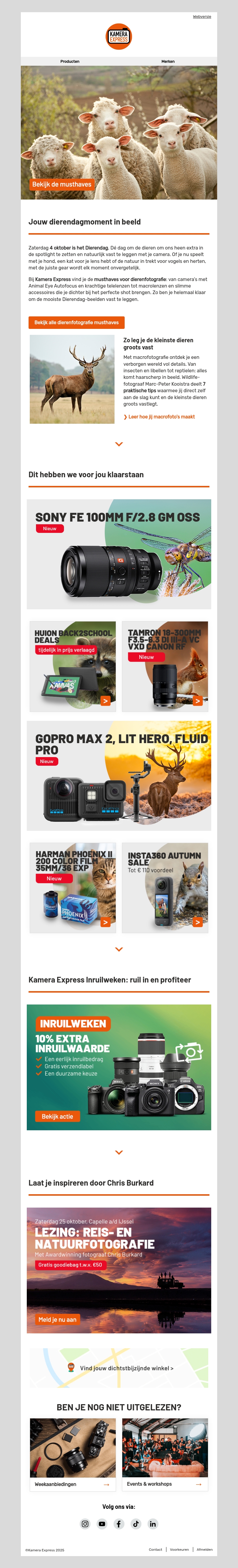Open the Harman Phoenix II film card
Image resolution: width=238 pixels, height=1568 pixels.
click(x=72, y=888)
